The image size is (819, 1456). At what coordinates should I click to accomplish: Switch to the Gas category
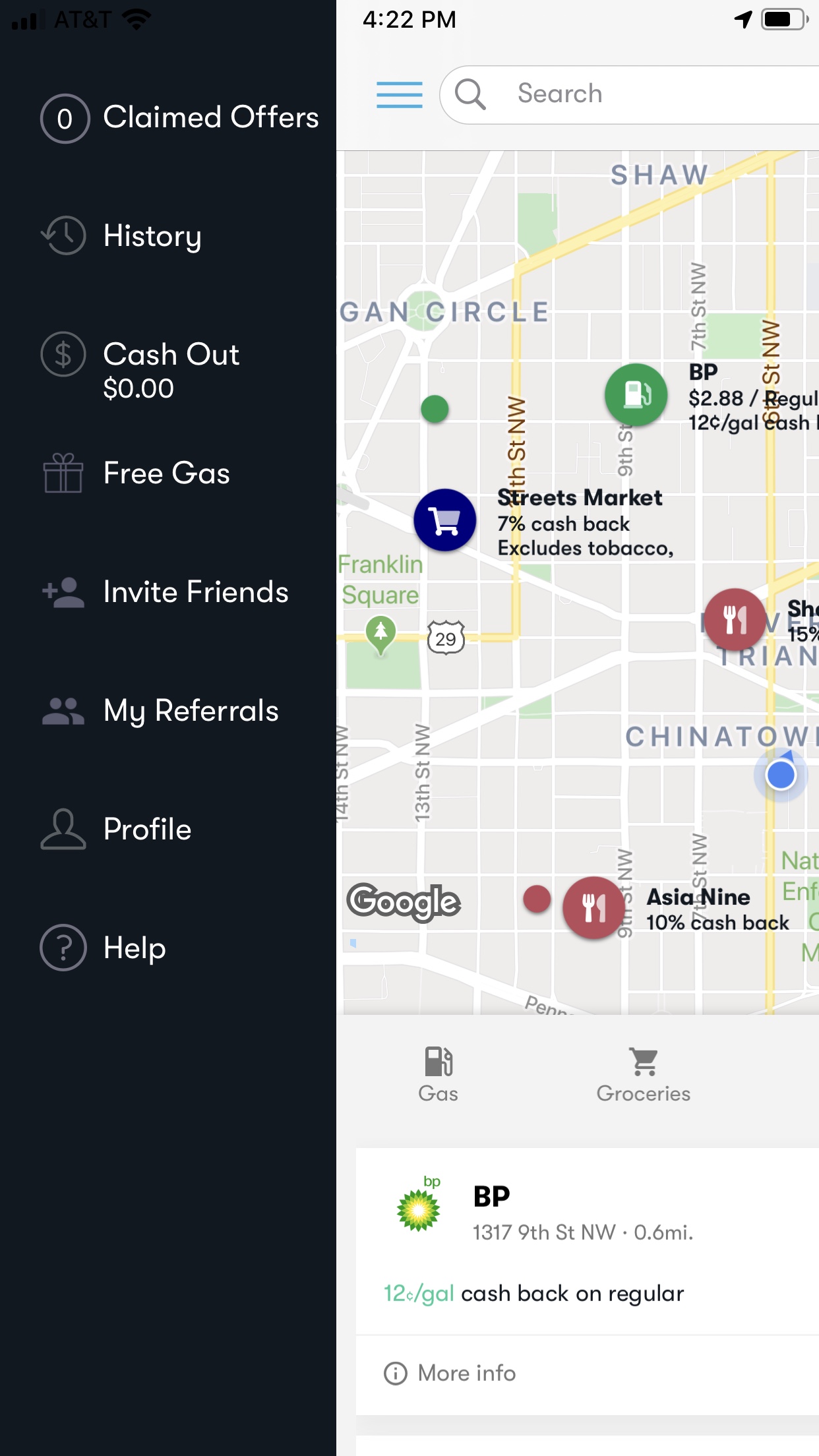coord(439,1075)
